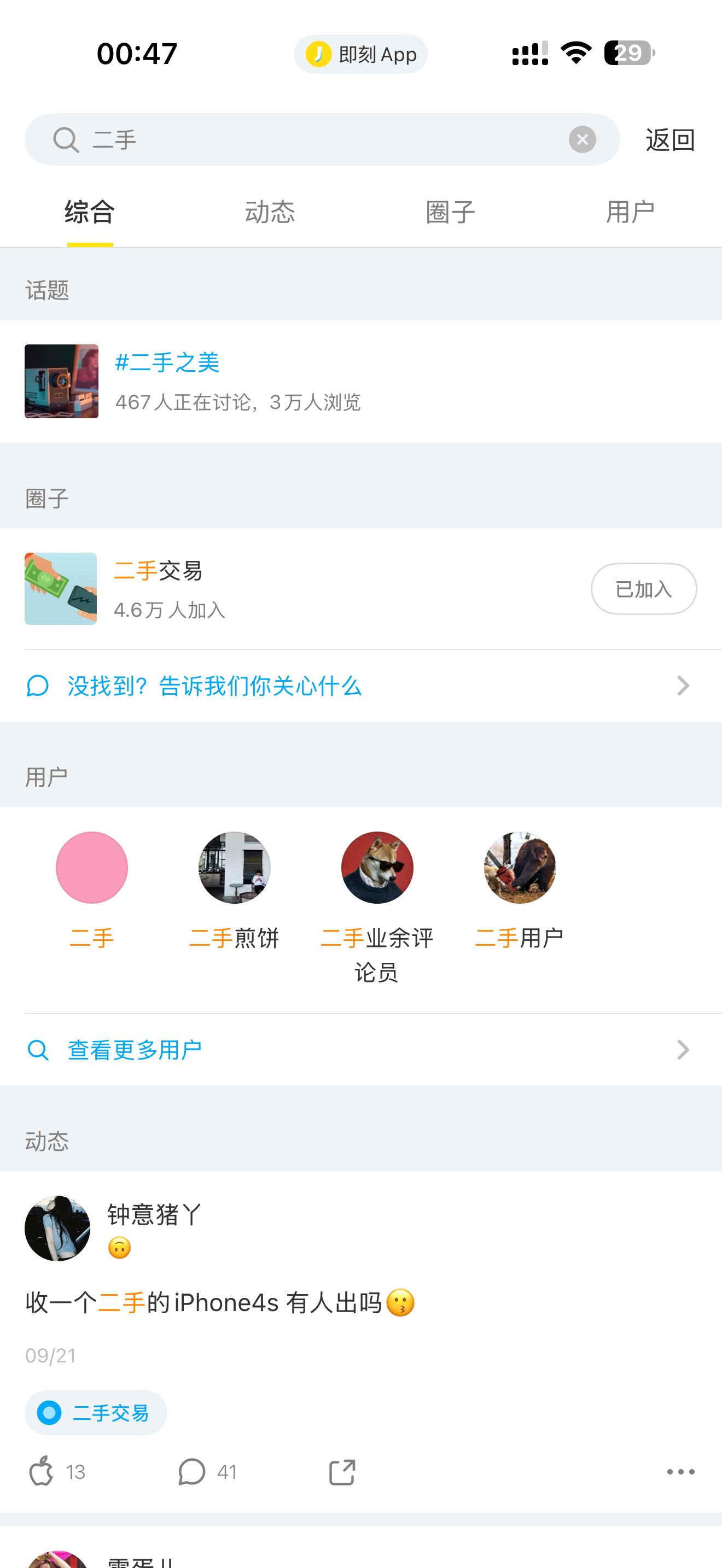
Task: Tap the 已加入 button for 二手交易
Action: point(643,589)
